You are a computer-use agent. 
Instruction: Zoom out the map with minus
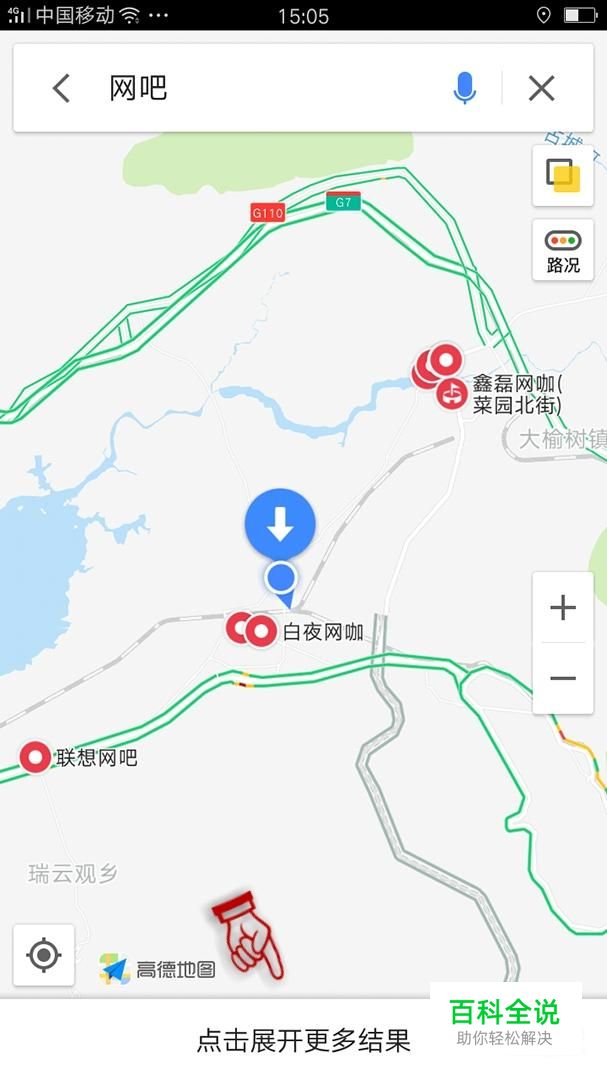[x=563, y=678]
